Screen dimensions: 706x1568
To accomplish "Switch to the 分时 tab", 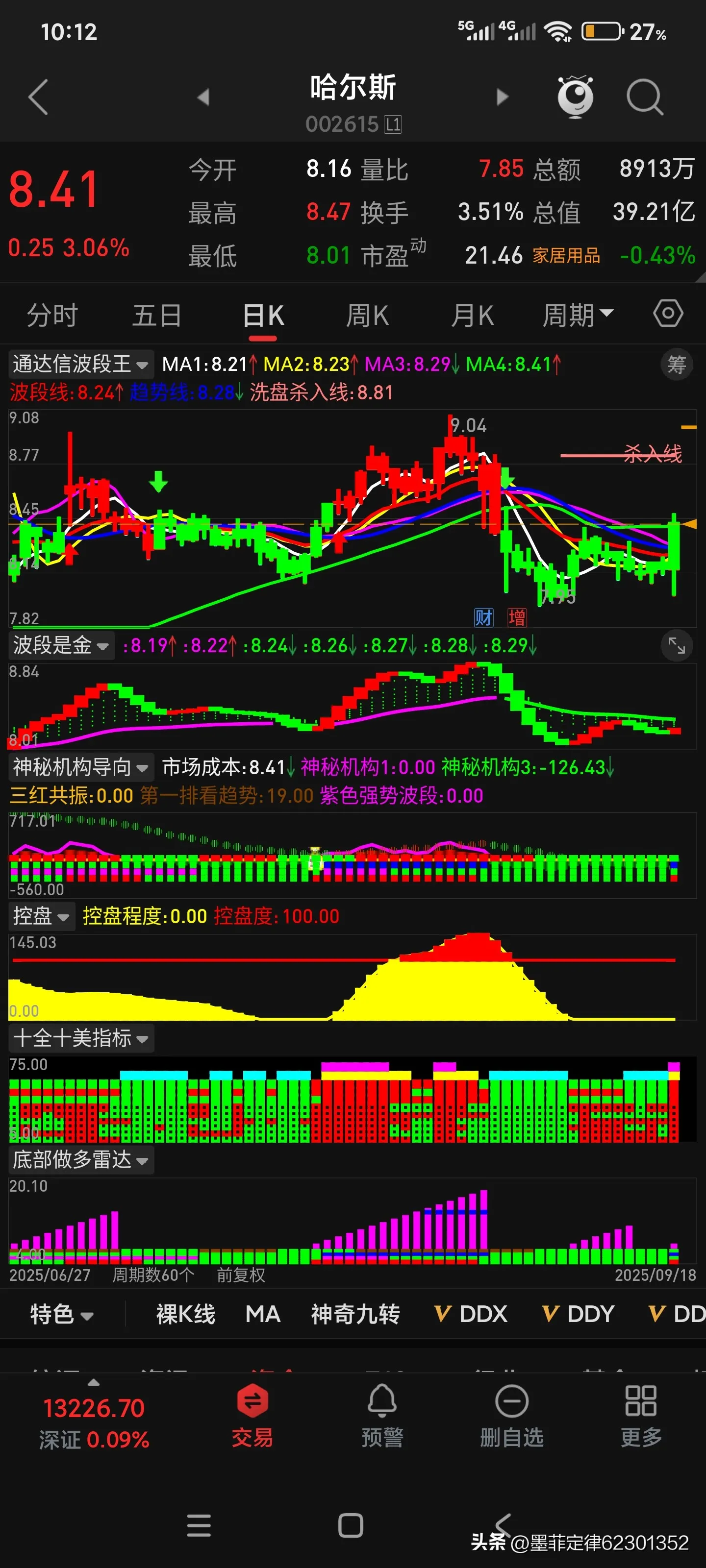I will point(52,315).
